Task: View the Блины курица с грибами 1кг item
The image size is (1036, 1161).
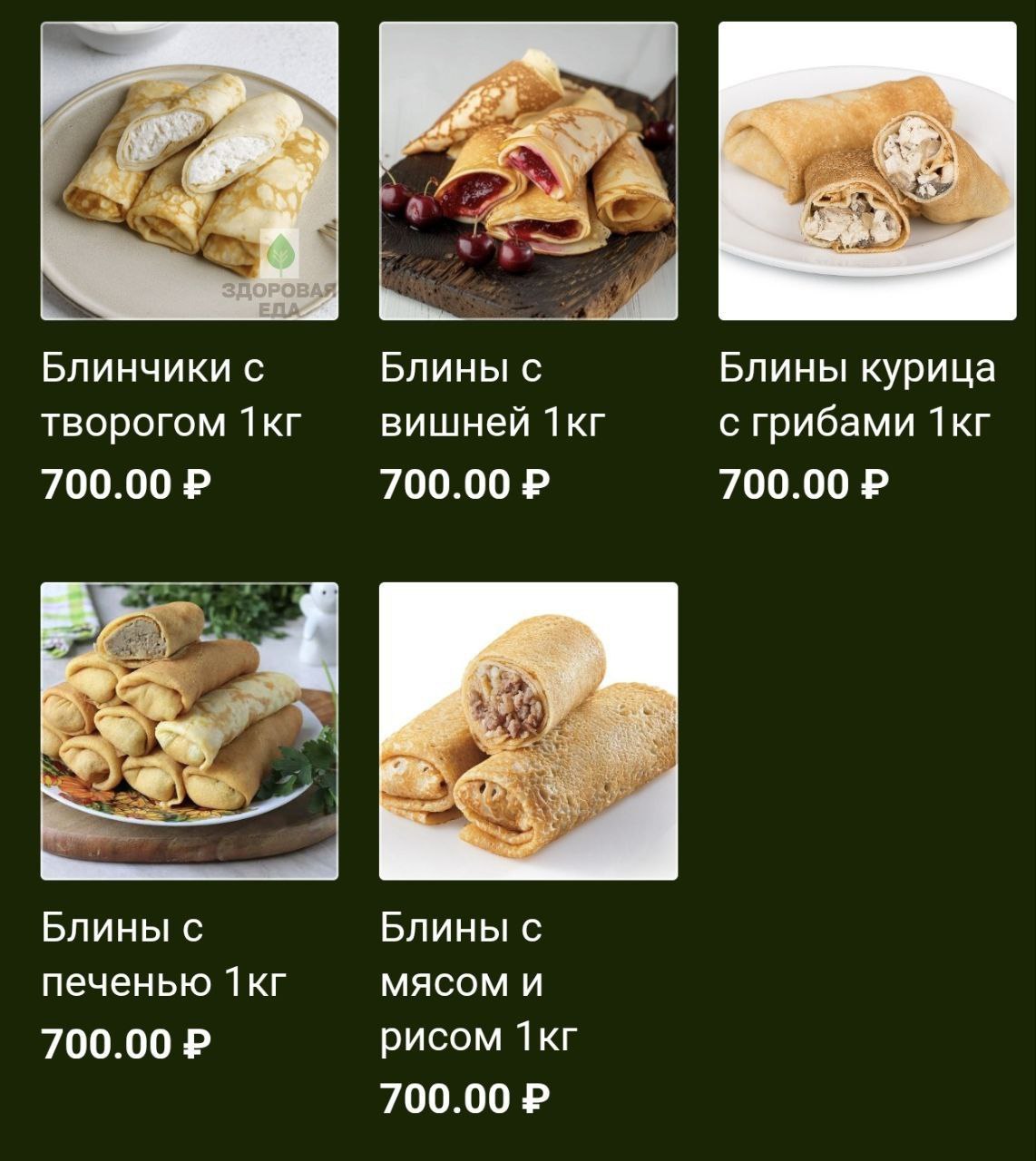Action: (x=866, y=171)
